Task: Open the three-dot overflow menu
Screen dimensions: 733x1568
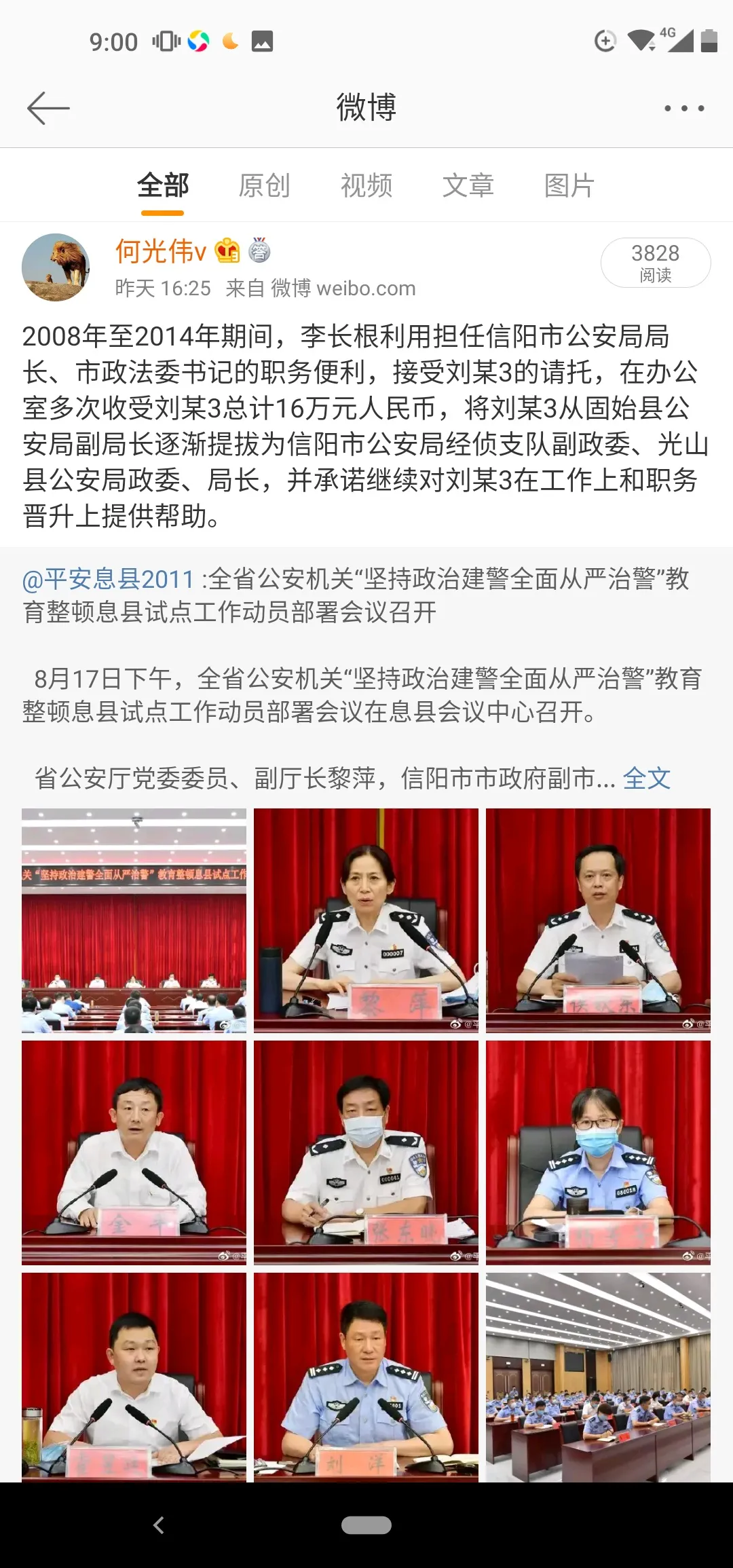Action: 682,107
